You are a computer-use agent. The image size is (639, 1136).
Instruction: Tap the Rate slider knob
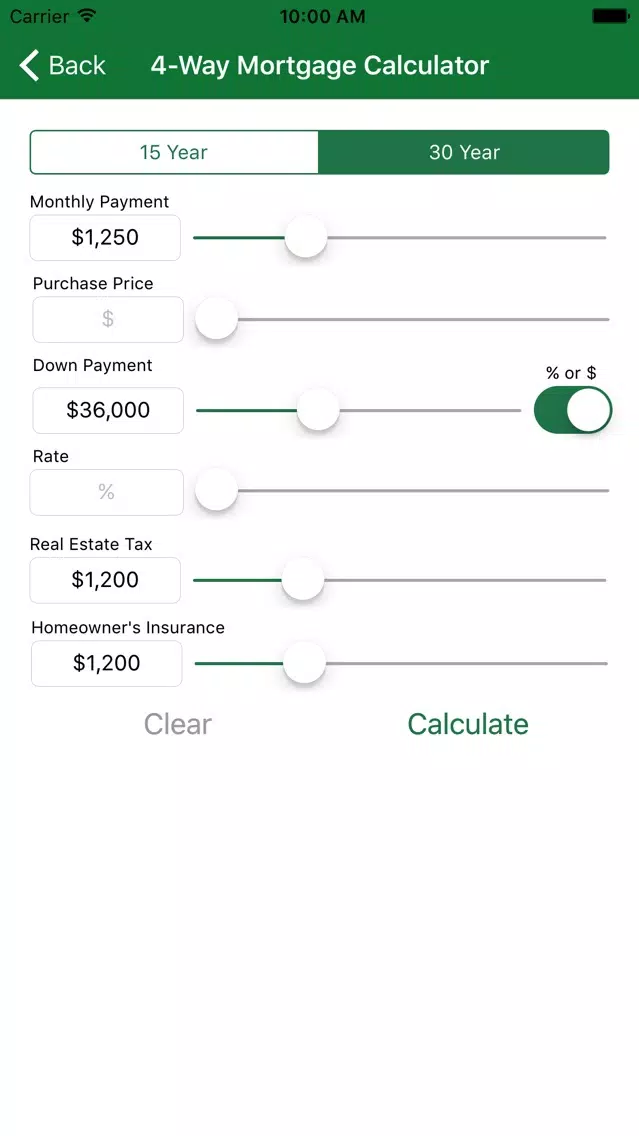(217, 490)
